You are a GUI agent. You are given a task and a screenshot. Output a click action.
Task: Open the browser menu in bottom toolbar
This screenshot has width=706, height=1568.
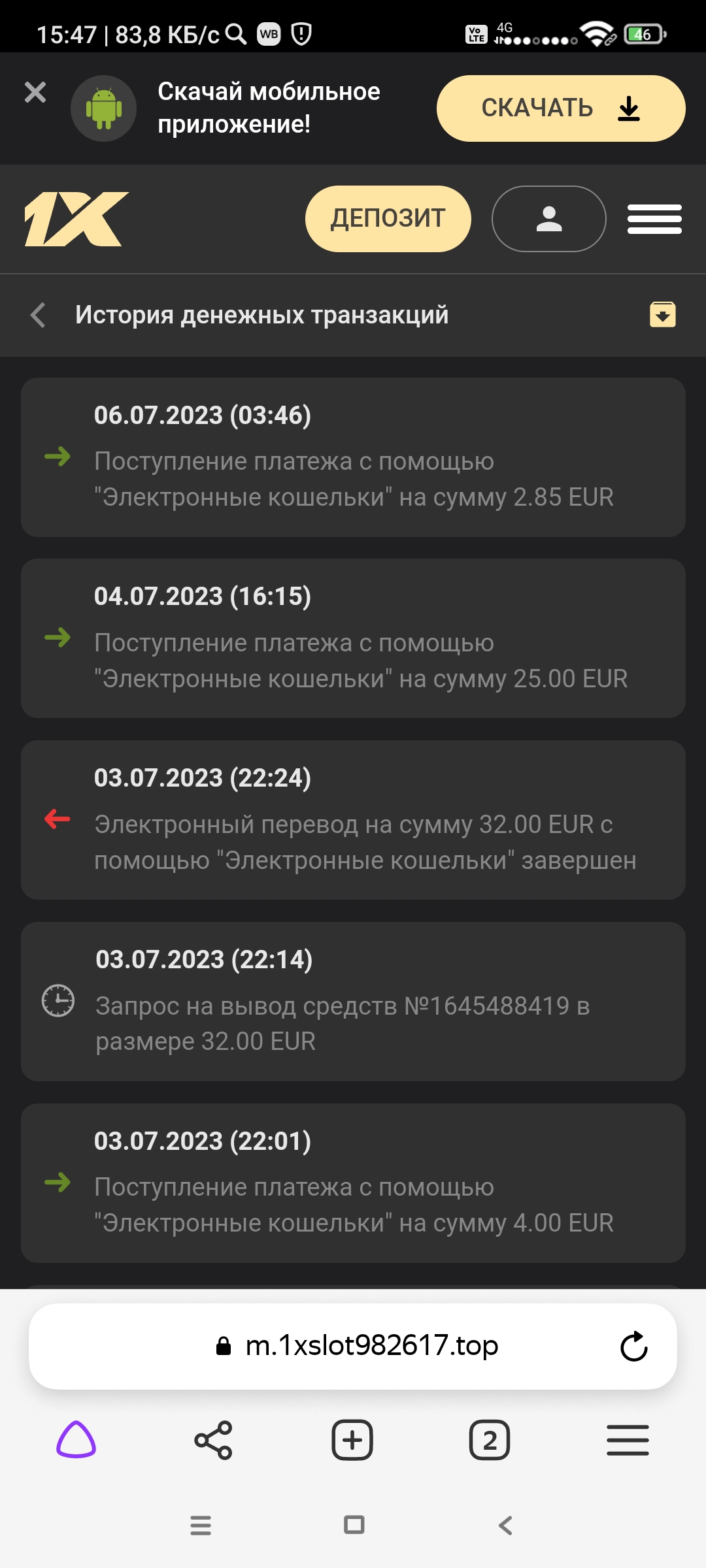[x=627, y=1440]
